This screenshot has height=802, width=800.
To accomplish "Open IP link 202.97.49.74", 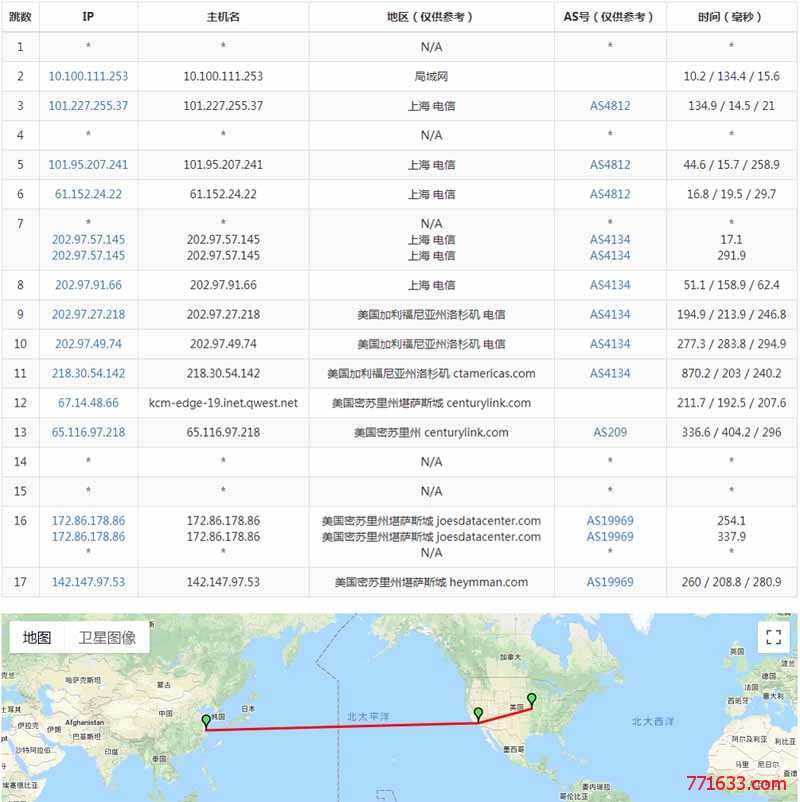I will point(88,344).
